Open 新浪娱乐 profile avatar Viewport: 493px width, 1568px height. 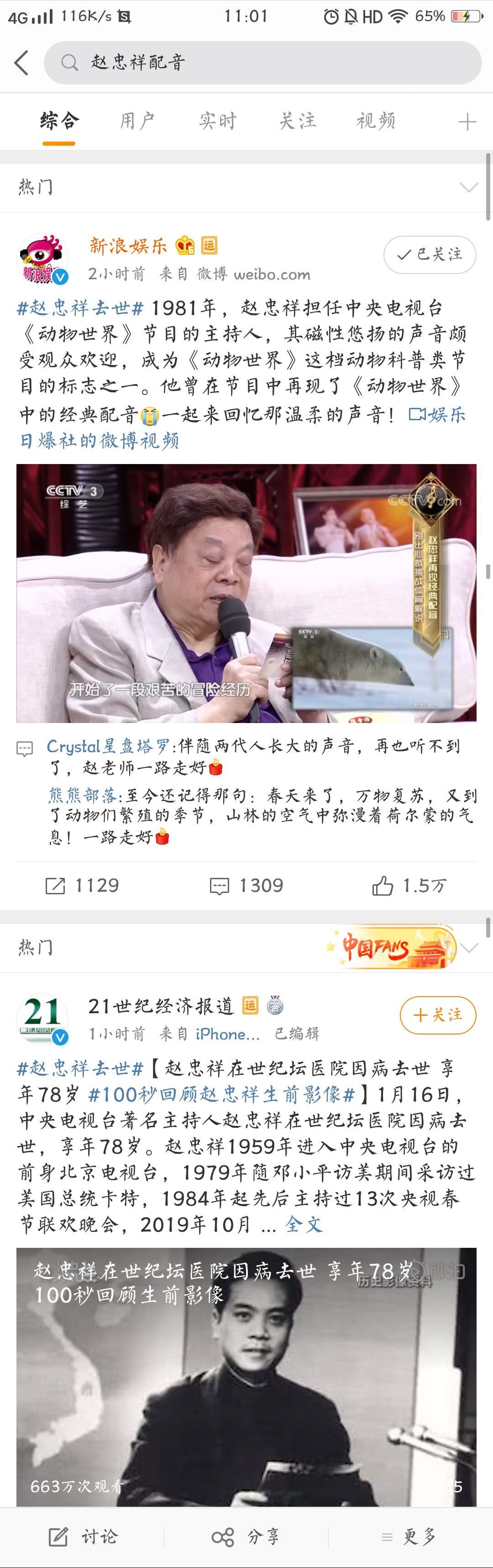[42, 258]
